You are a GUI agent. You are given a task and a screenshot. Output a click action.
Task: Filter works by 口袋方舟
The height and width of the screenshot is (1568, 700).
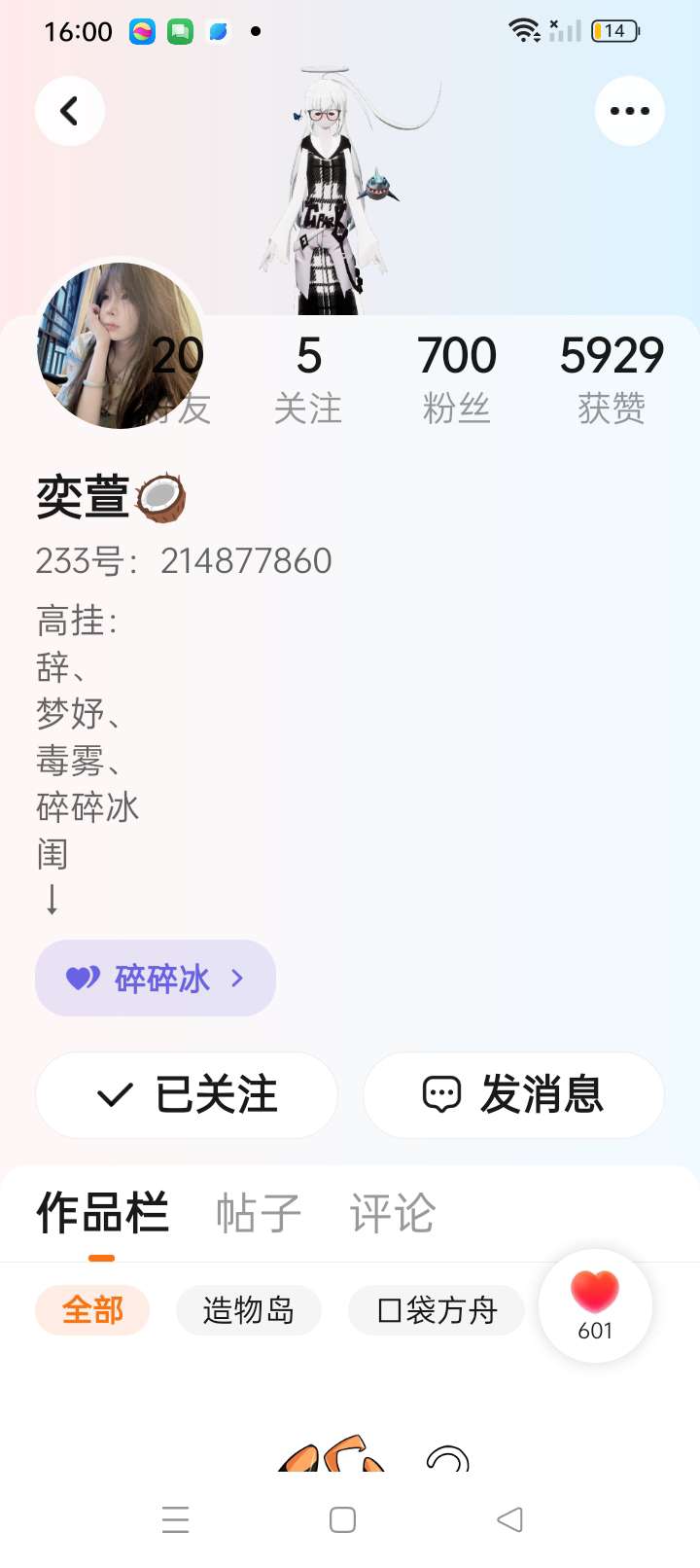click(x=437, y=1310)
